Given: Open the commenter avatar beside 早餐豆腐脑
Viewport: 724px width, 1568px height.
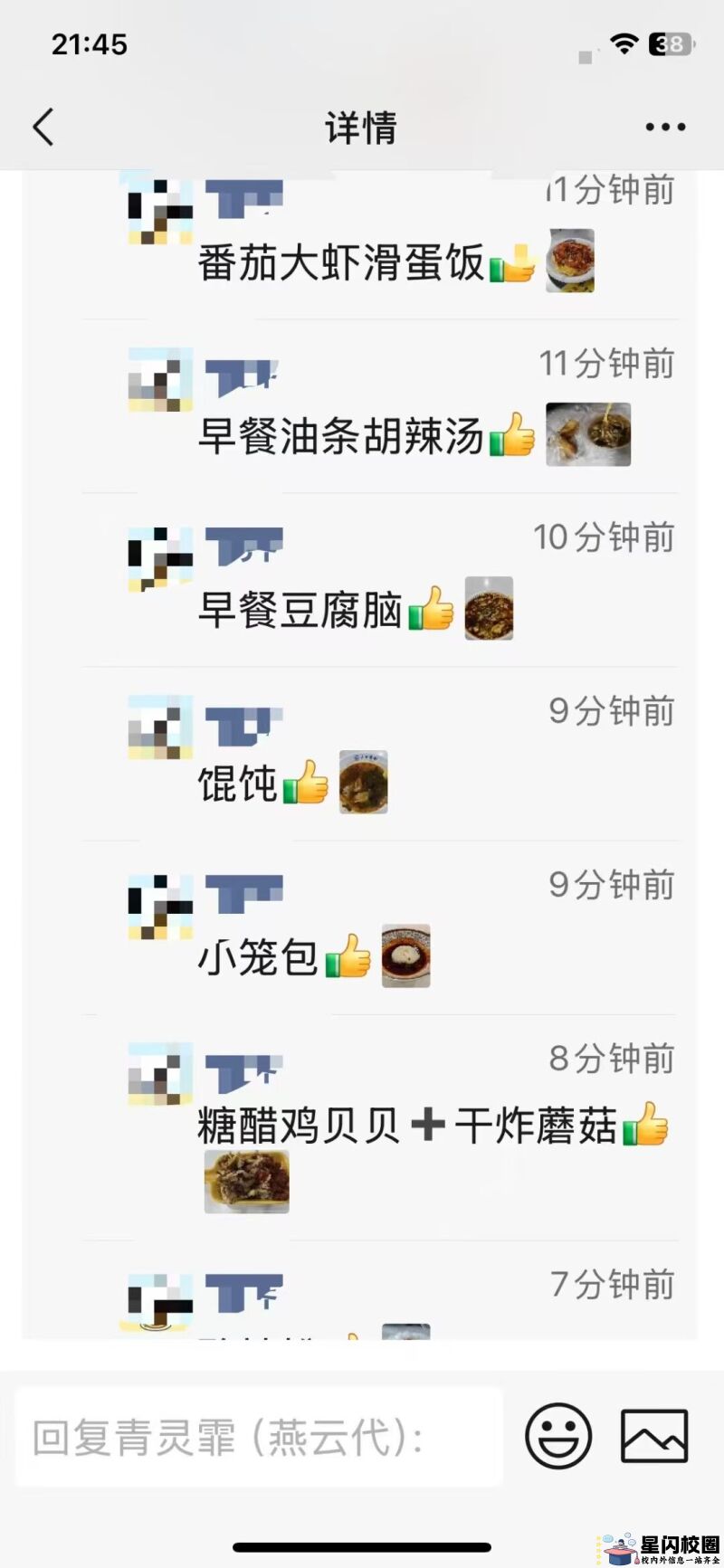Looking at the screenshot, I should pyautogui.click(x=160, y=558).
